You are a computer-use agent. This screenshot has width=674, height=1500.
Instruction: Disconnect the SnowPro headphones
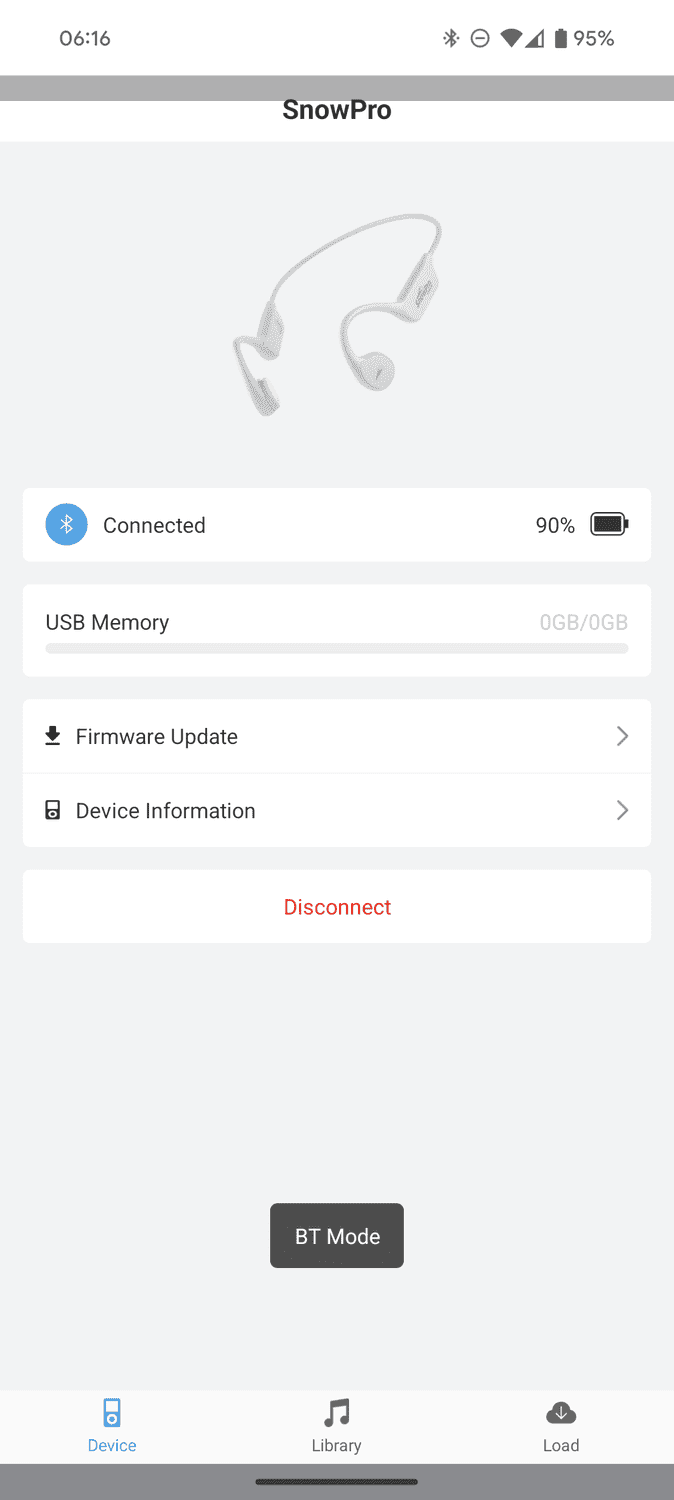337,907
